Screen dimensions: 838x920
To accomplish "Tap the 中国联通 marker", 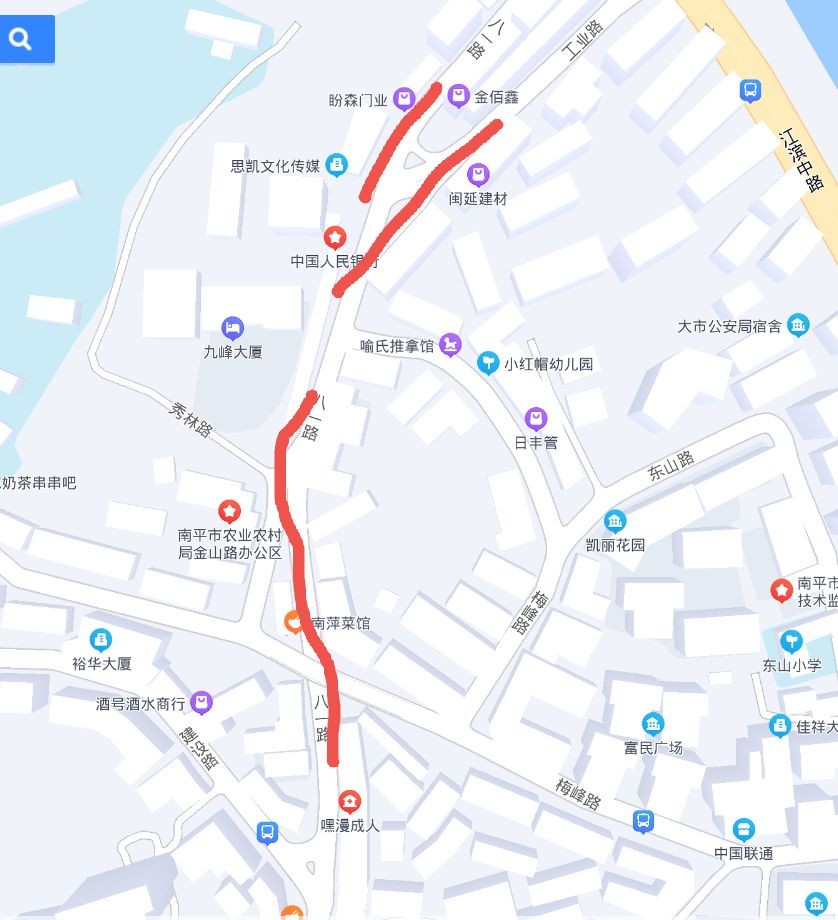I will [743, 830].
